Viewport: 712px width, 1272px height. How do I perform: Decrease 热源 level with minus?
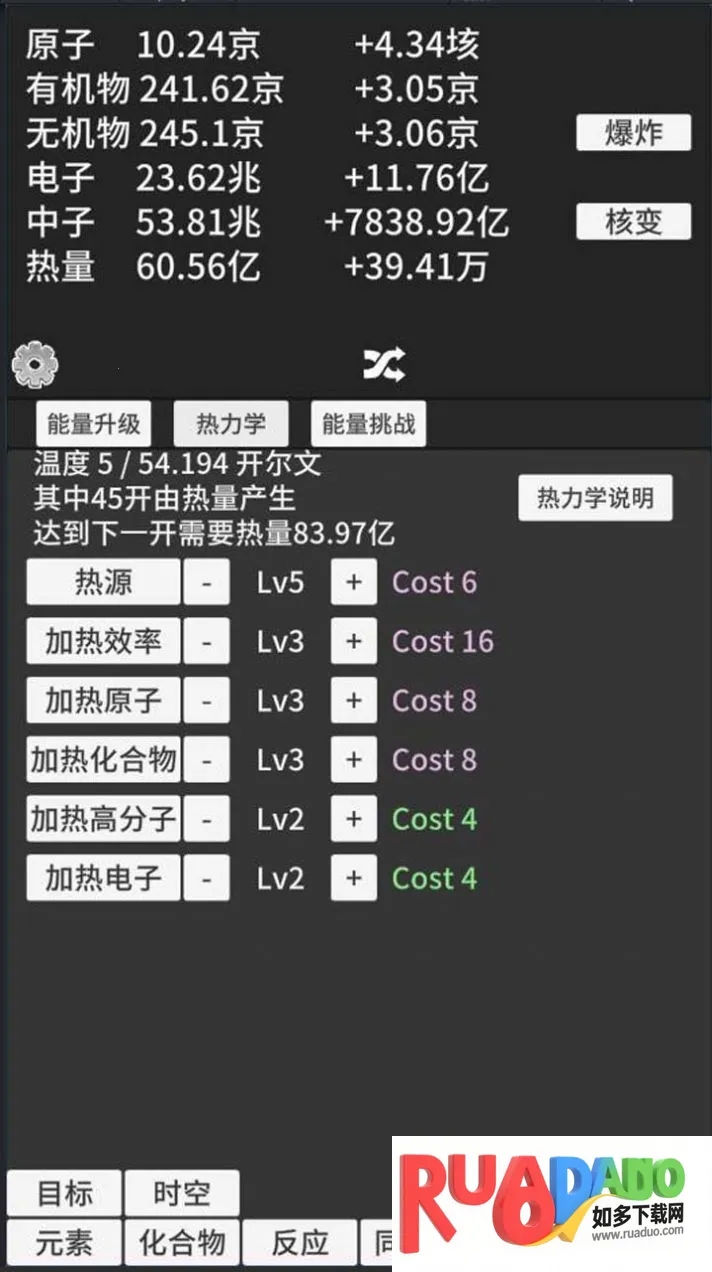point(207,582)
